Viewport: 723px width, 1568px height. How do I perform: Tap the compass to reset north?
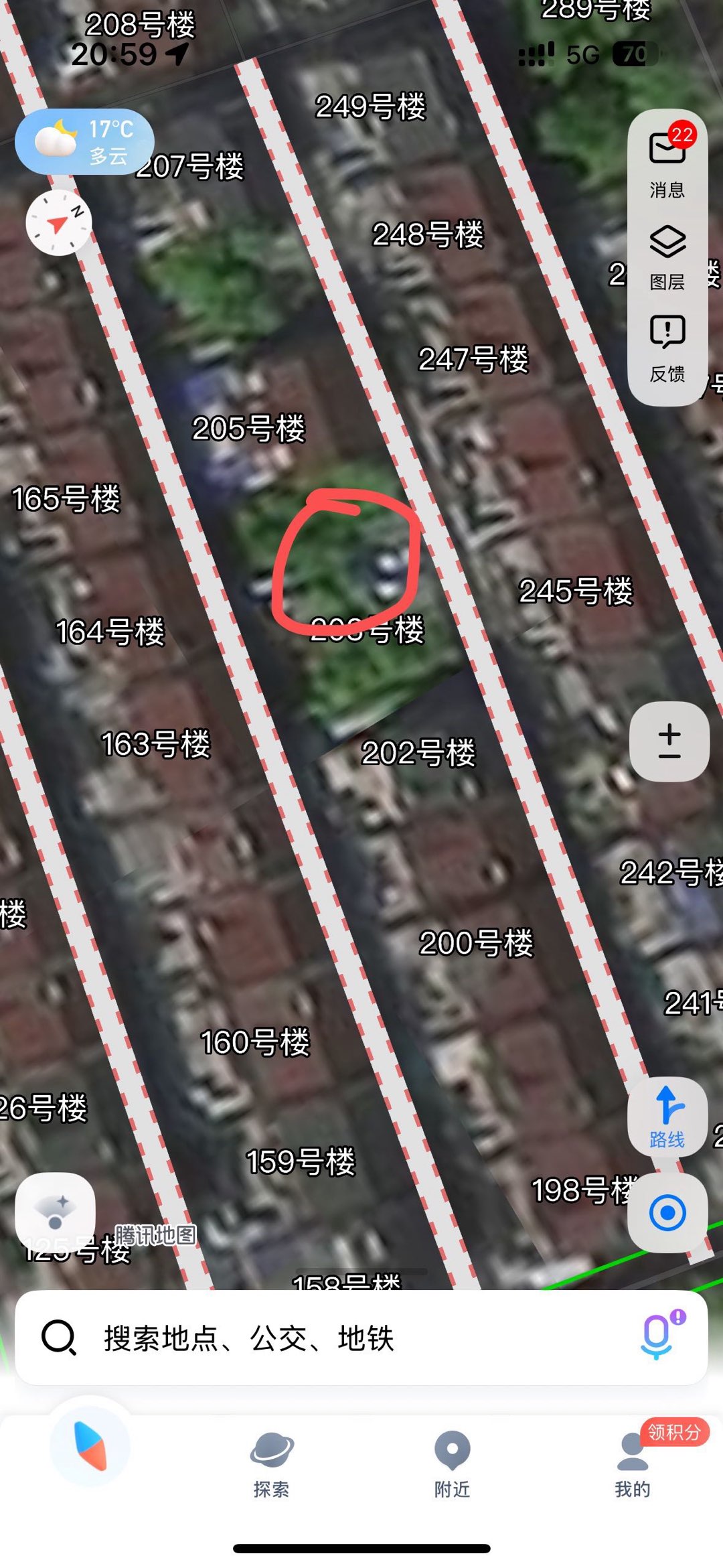pyautogui.click(x=58, y=222)
